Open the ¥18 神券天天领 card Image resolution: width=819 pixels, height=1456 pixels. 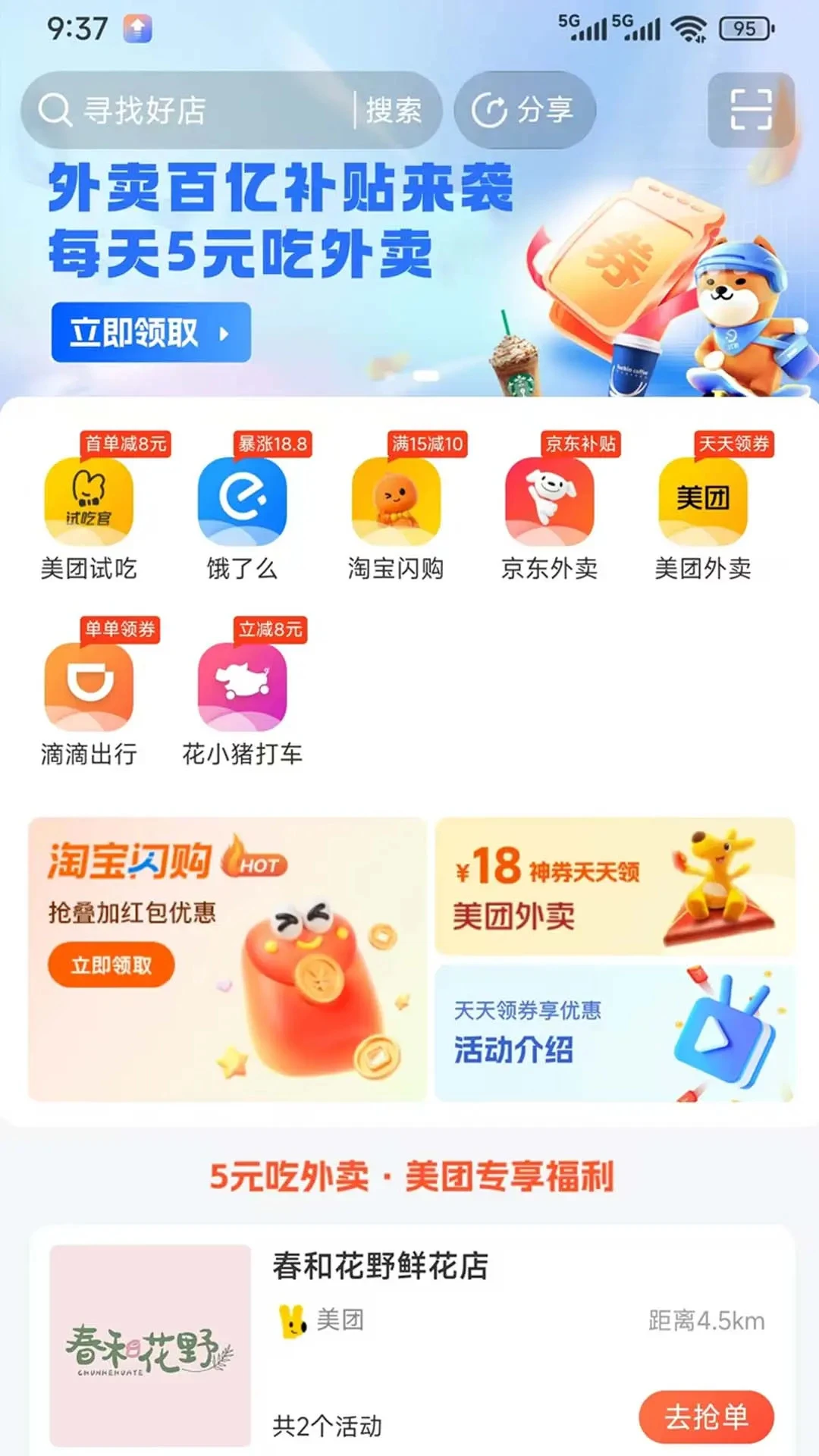point(614,886)
